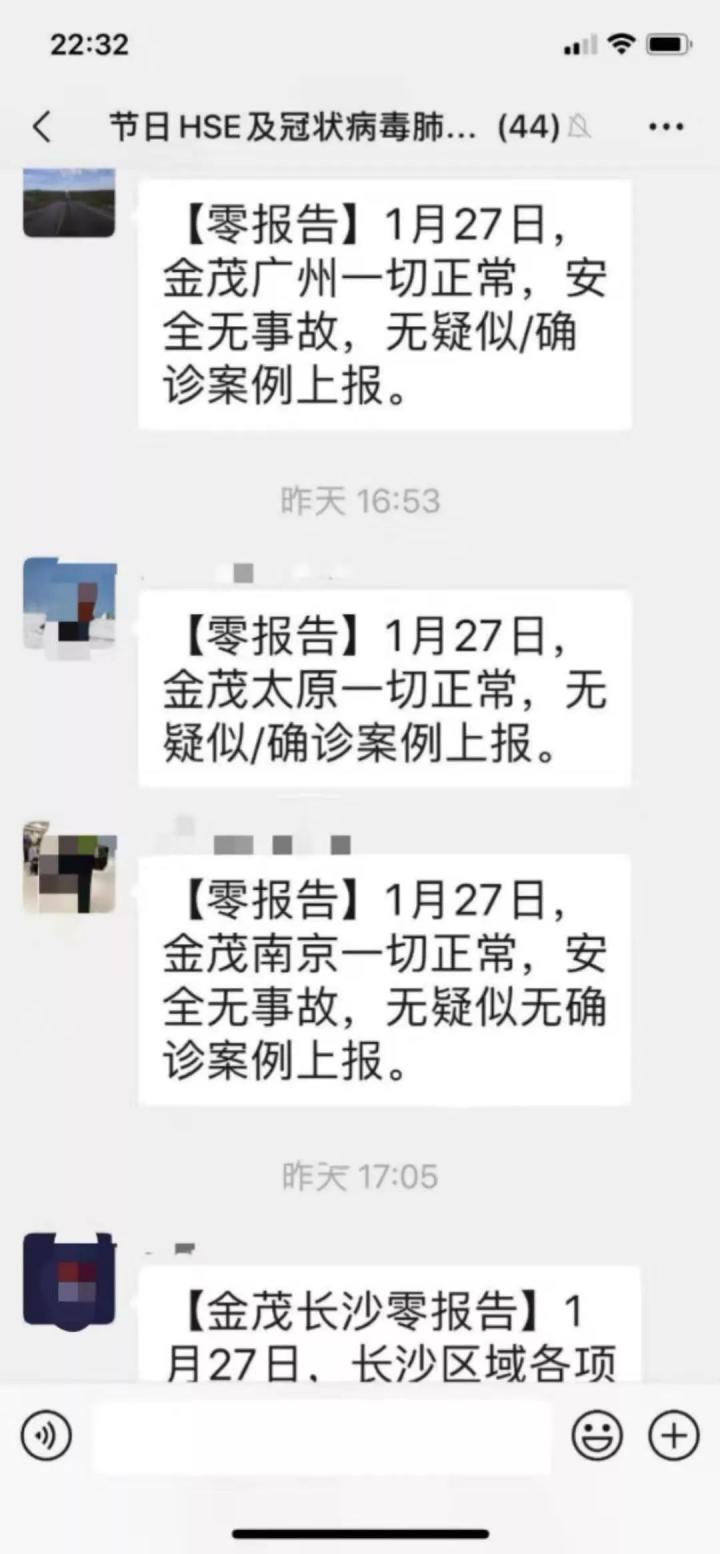
Task: Switch to voice message input
Action: tap(46, 1437)
